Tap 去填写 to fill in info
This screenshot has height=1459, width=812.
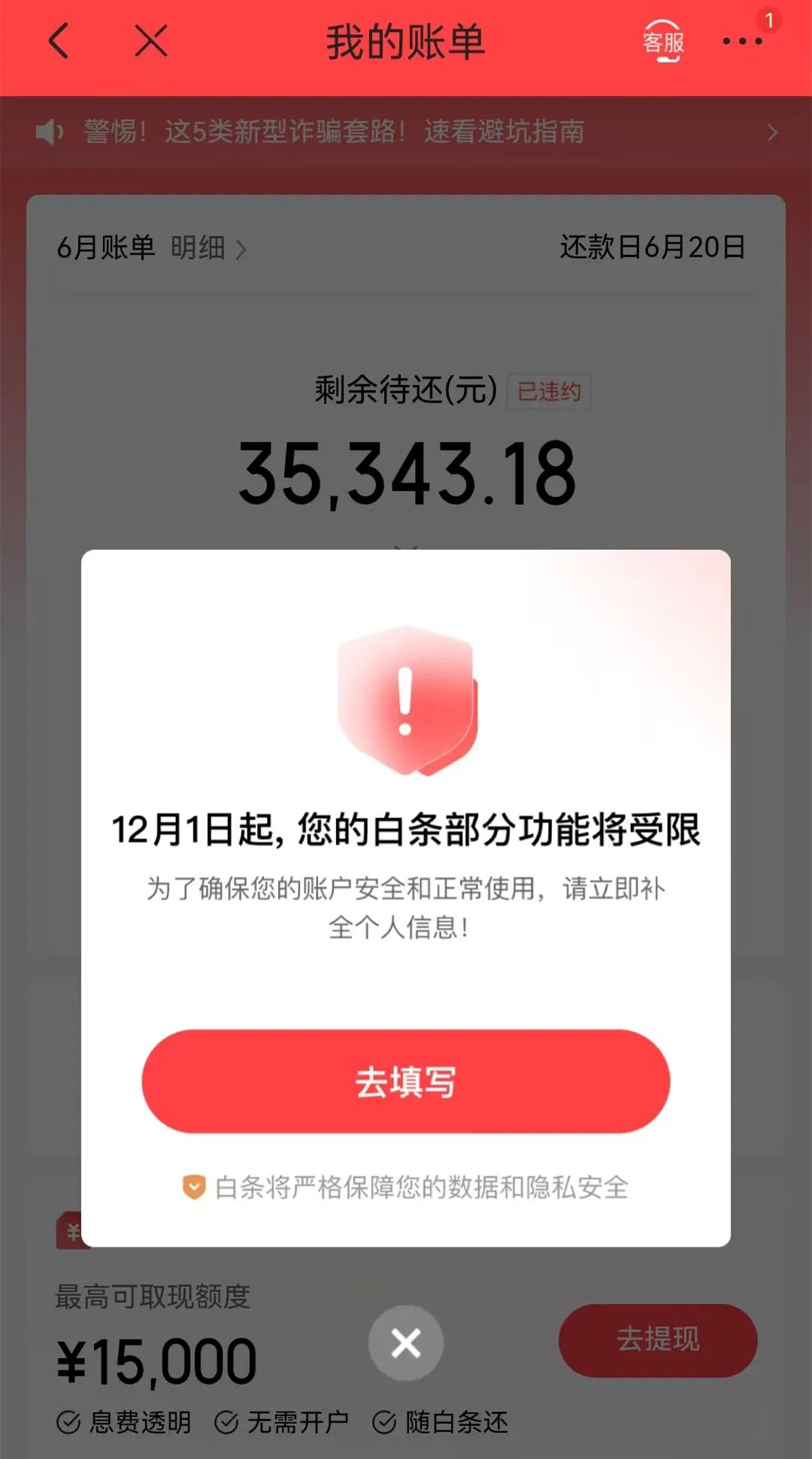pos(405,1081)
